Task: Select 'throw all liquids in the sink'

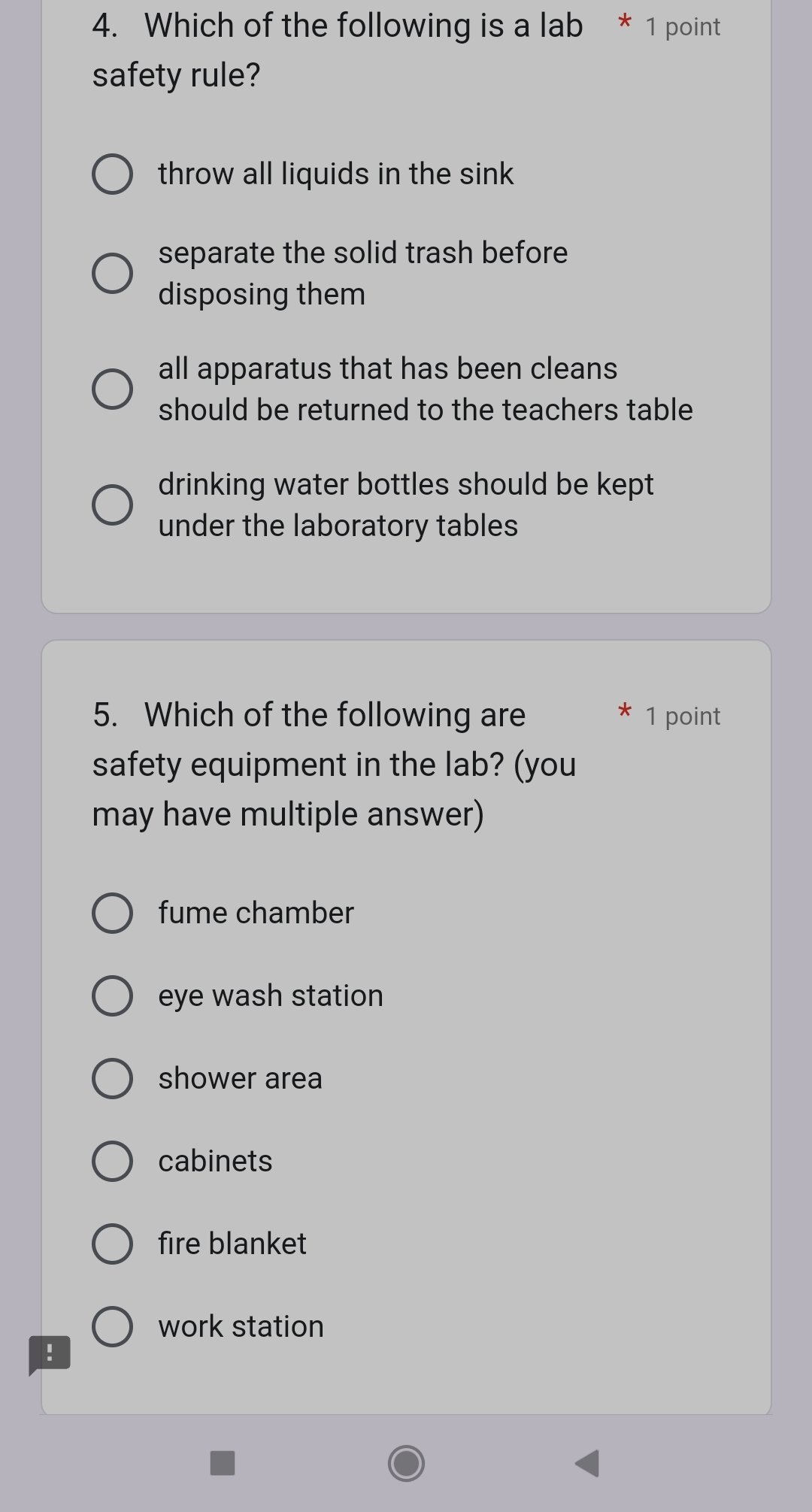Action: coord(113,174)
